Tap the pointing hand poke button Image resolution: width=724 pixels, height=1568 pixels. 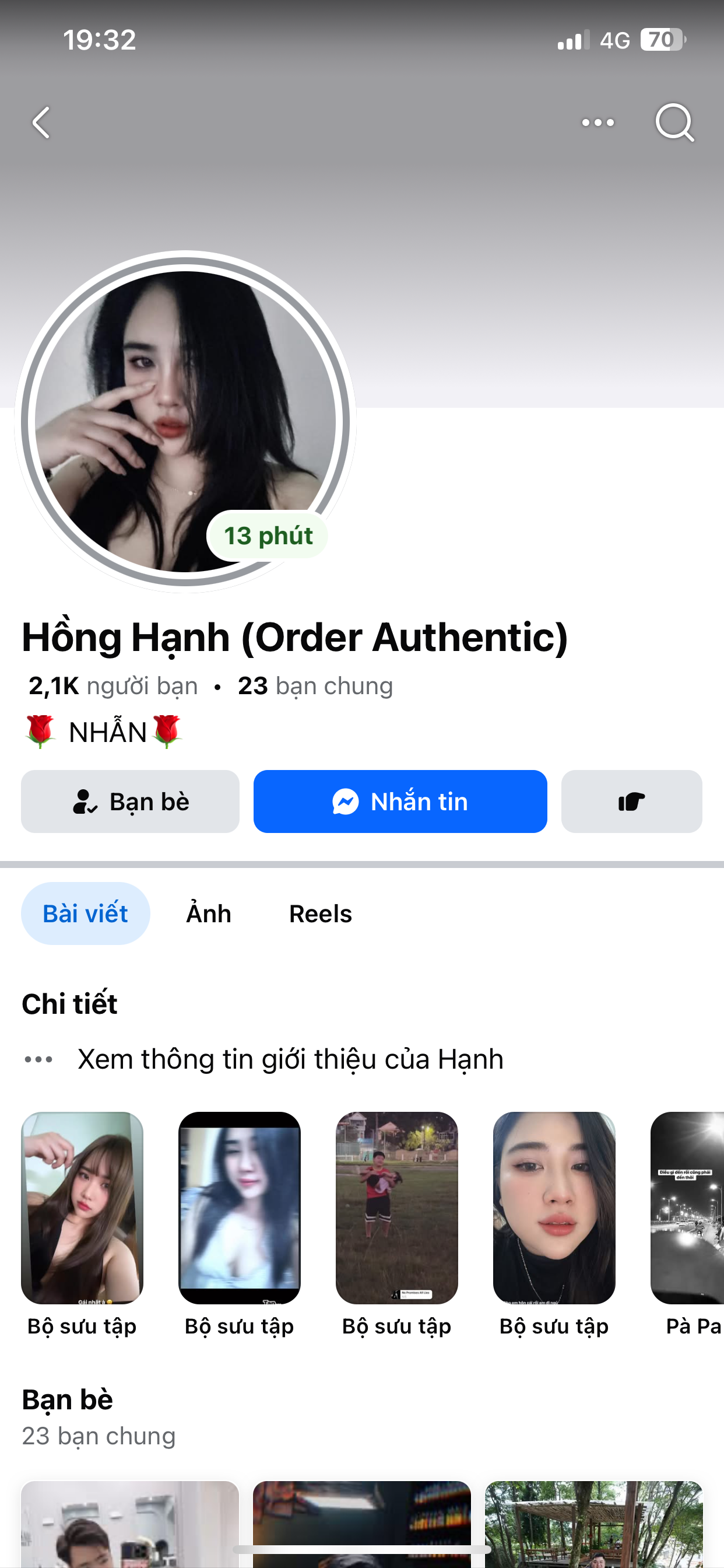[x=631, y=801]
